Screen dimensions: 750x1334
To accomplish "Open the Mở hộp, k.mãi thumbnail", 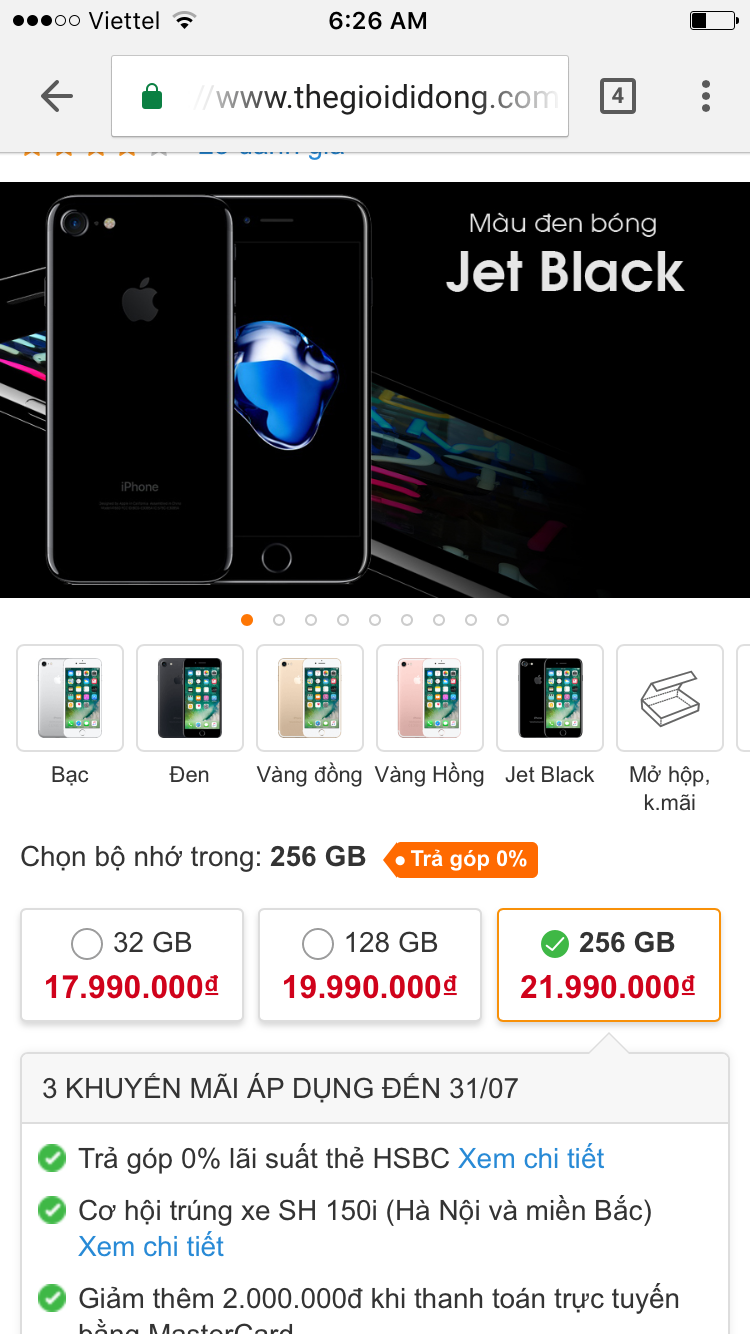I will (670, 698).
